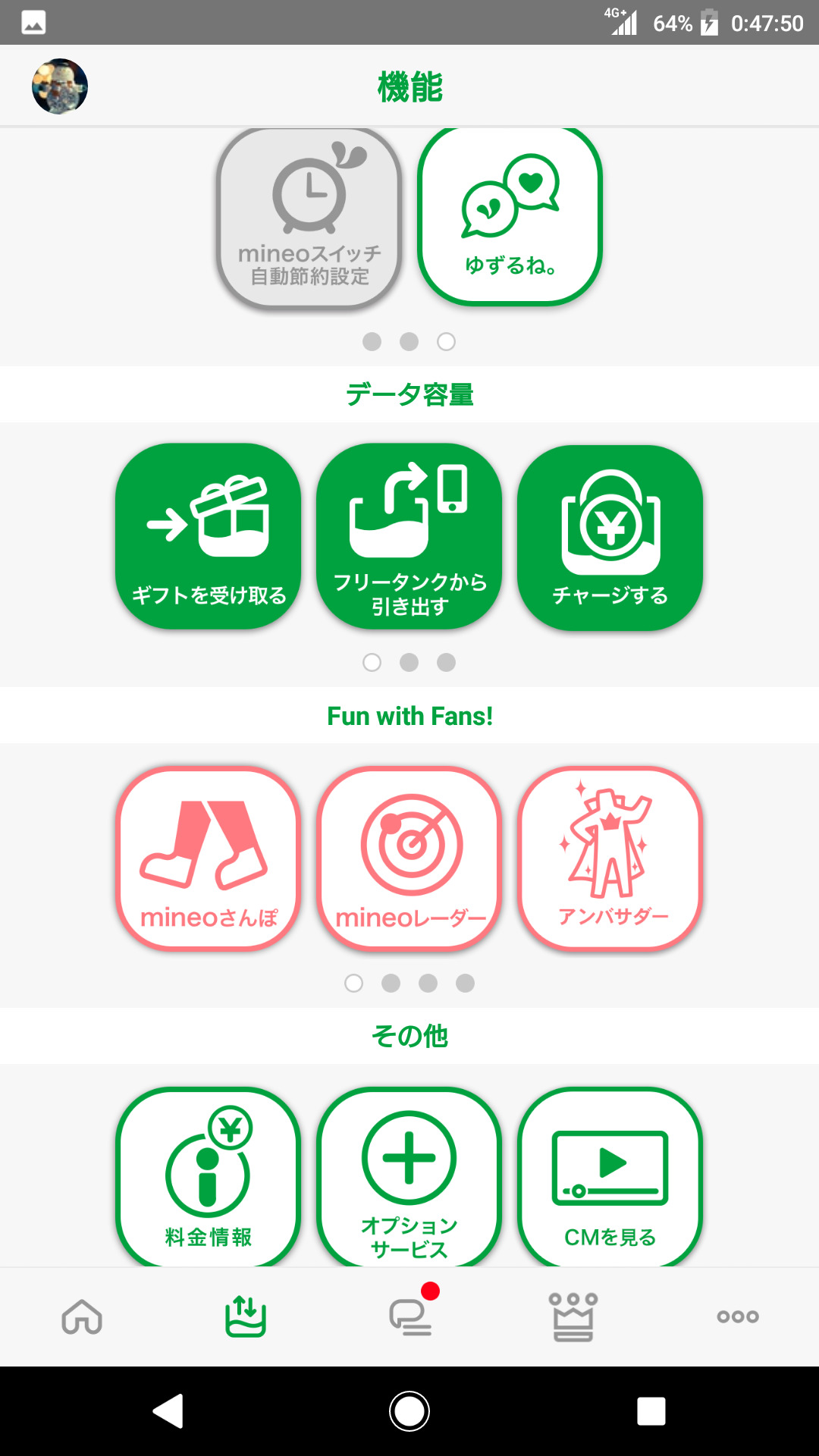The height and width of the screenshot is (1456, 819).
Task: Launch mineoさんぽ
Action: [209, 858]
